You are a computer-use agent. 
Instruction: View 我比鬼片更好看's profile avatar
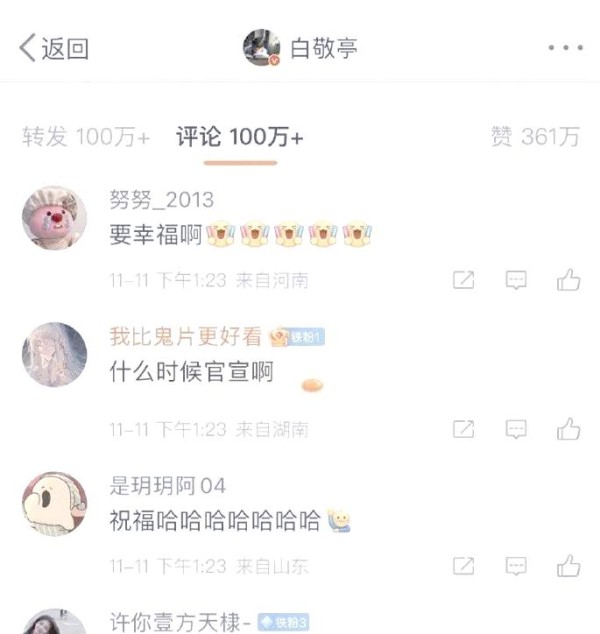tap(54, 354)
